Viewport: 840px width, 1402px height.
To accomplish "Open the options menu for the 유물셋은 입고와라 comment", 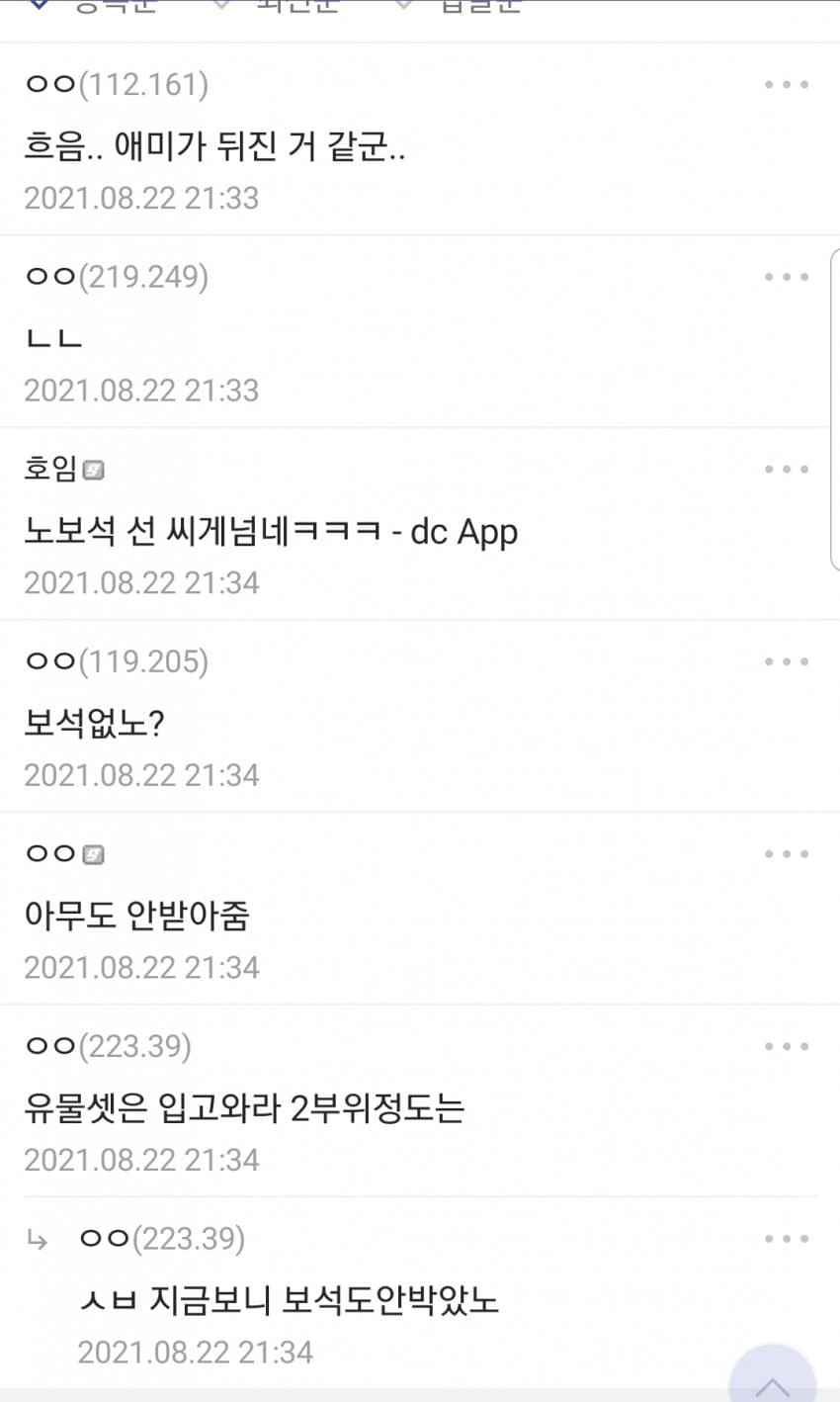I will (x=787, y=1046).
